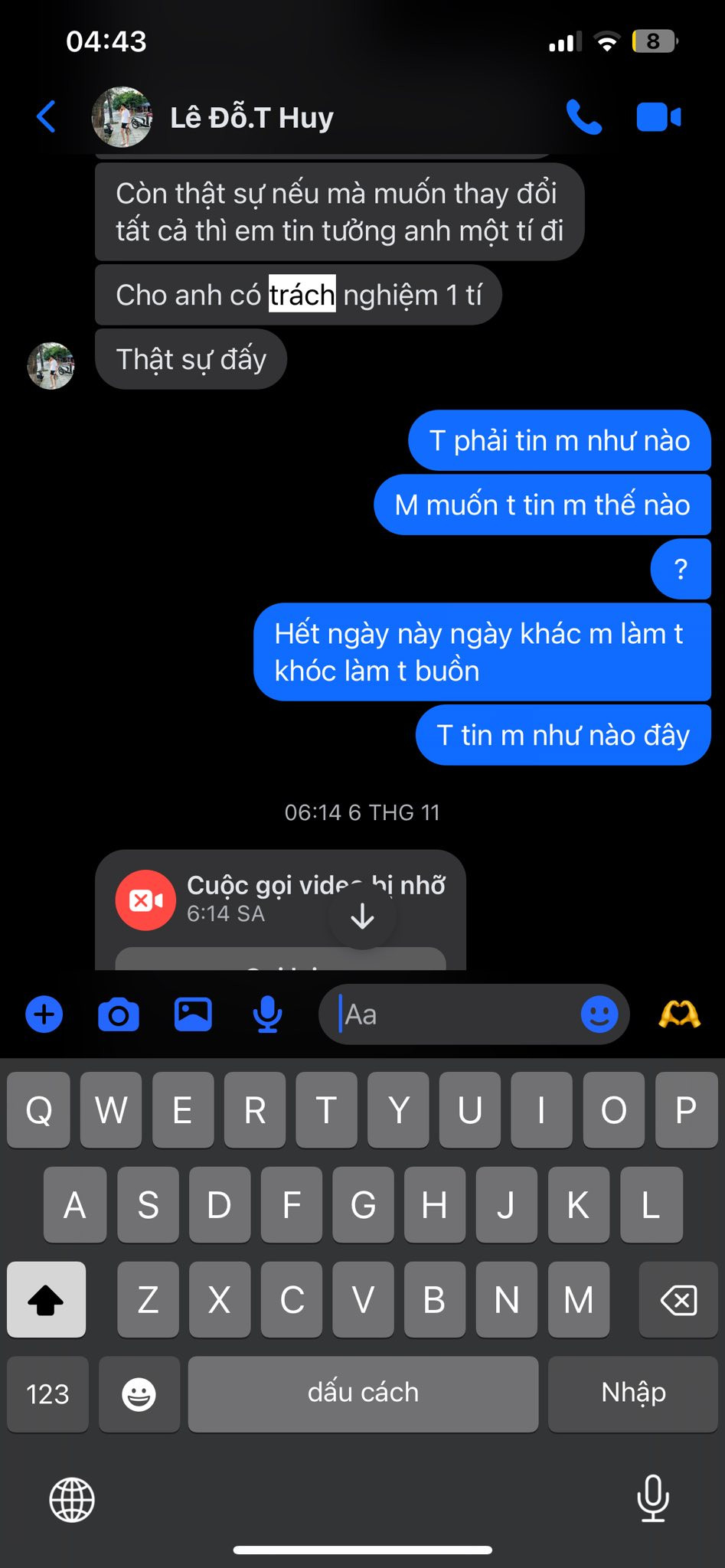This screenshot has width=725, height=1568.
Task: Go back to the chat list
Action: tap(47, 117)
